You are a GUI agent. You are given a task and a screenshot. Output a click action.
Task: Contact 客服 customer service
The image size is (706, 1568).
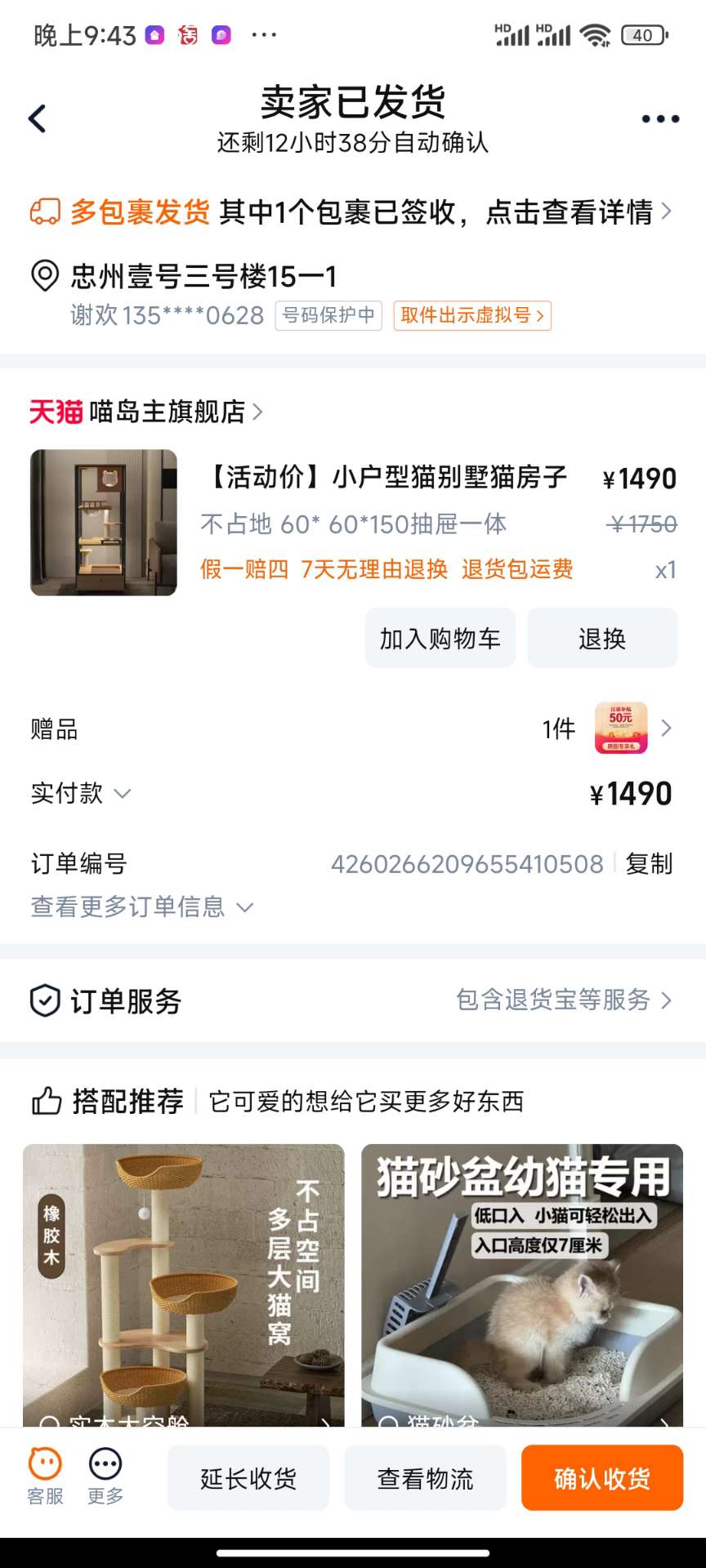45,1477
